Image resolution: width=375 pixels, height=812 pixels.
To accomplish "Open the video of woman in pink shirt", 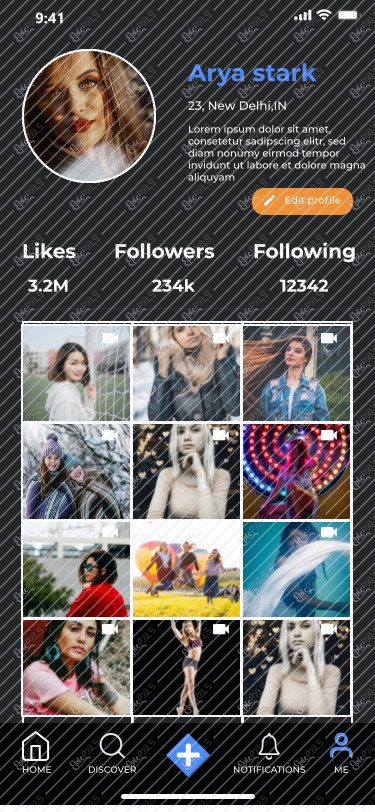I will click(77, 667).
